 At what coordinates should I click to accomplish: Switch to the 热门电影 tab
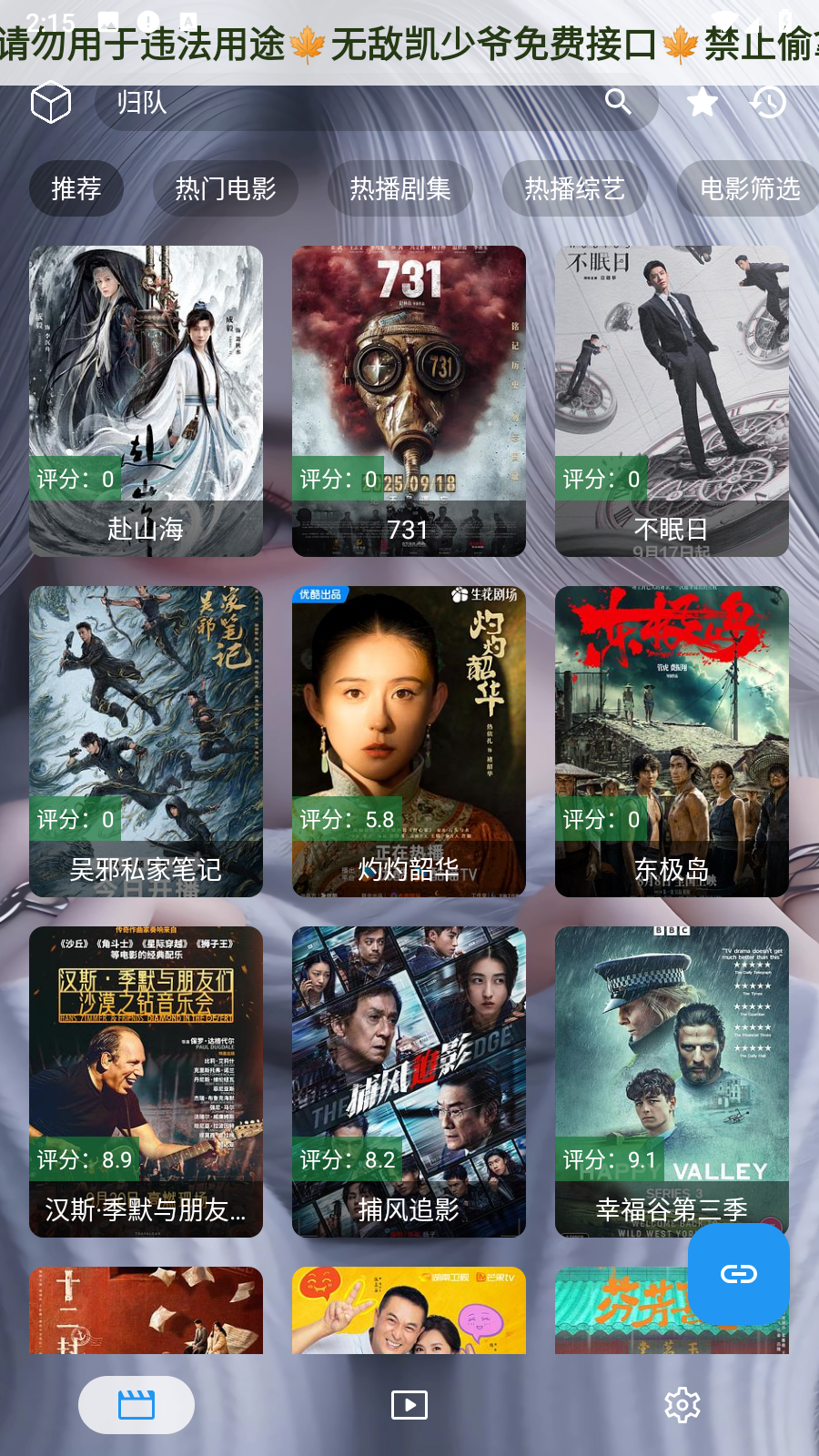(x=225, y=188)
